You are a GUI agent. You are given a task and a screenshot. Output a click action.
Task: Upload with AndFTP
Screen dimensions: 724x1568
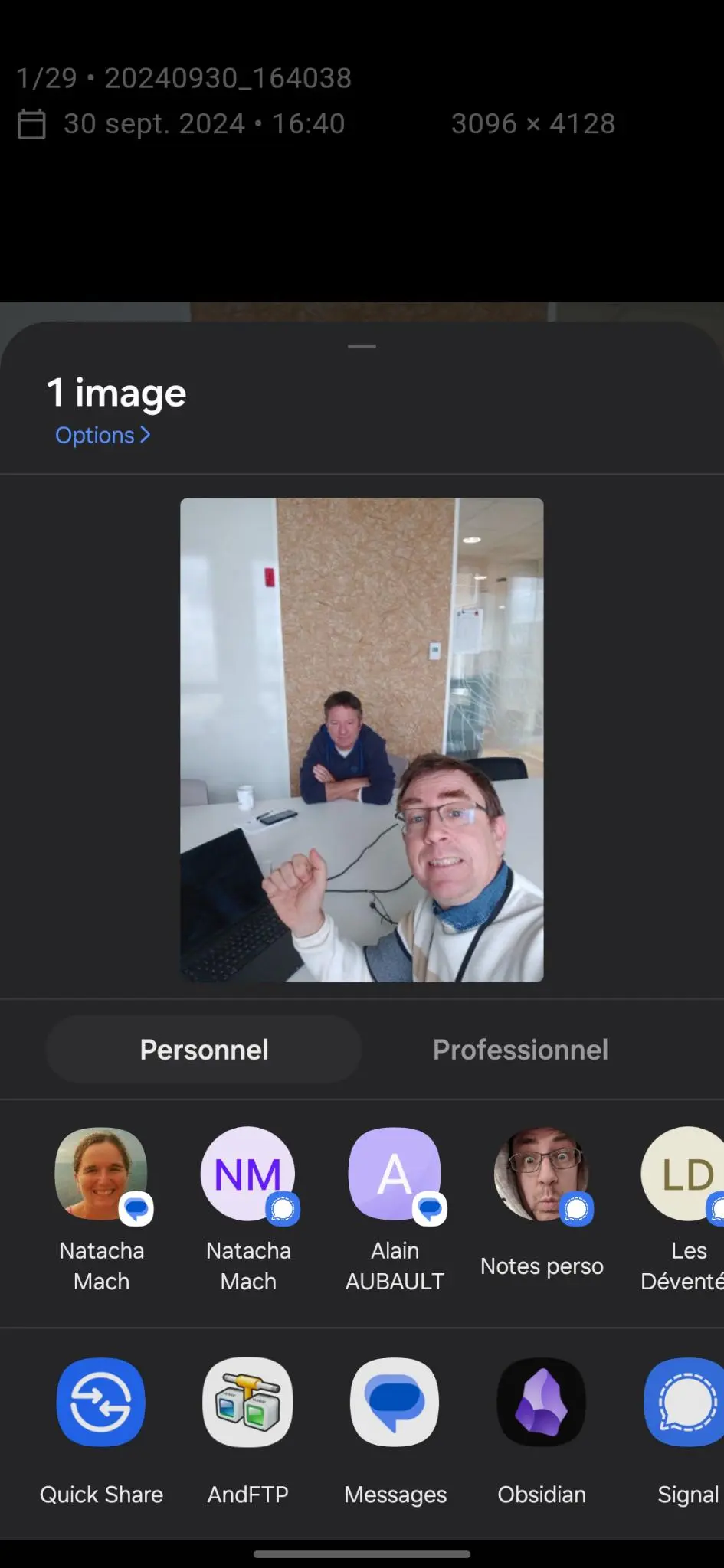[x=247, y=1403]
